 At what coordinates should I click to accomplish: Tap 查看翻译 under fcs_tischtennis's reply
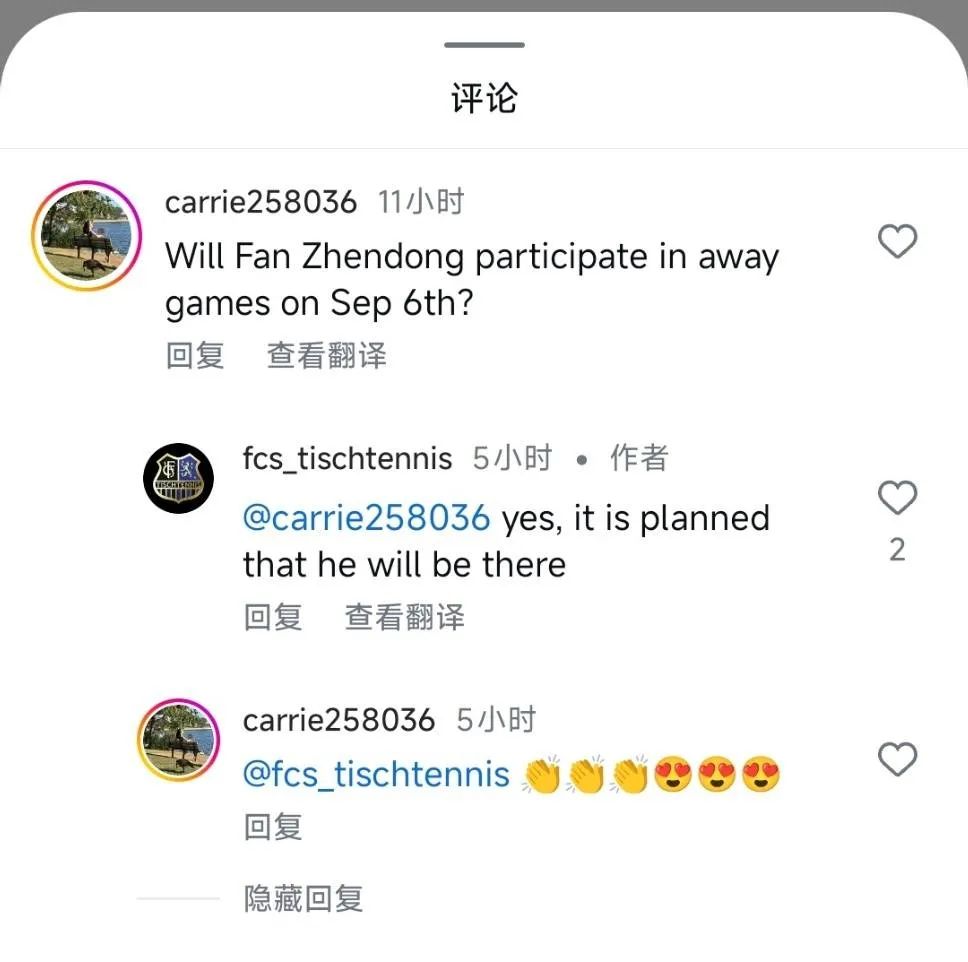(404, 617)
